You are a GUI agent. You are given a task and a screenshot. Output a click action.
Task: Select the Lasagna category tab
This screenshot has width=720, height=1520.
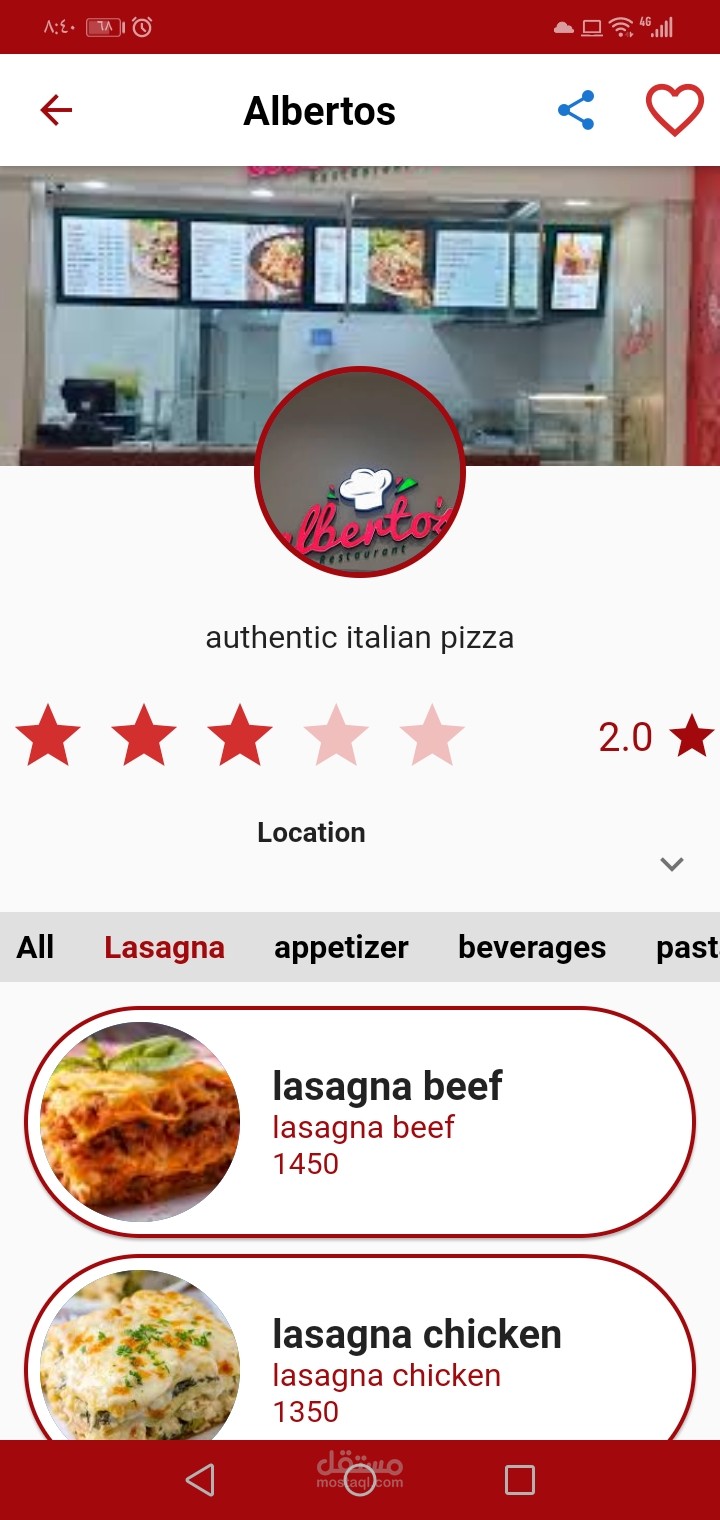pyautogui.click(x=164, y=947)
